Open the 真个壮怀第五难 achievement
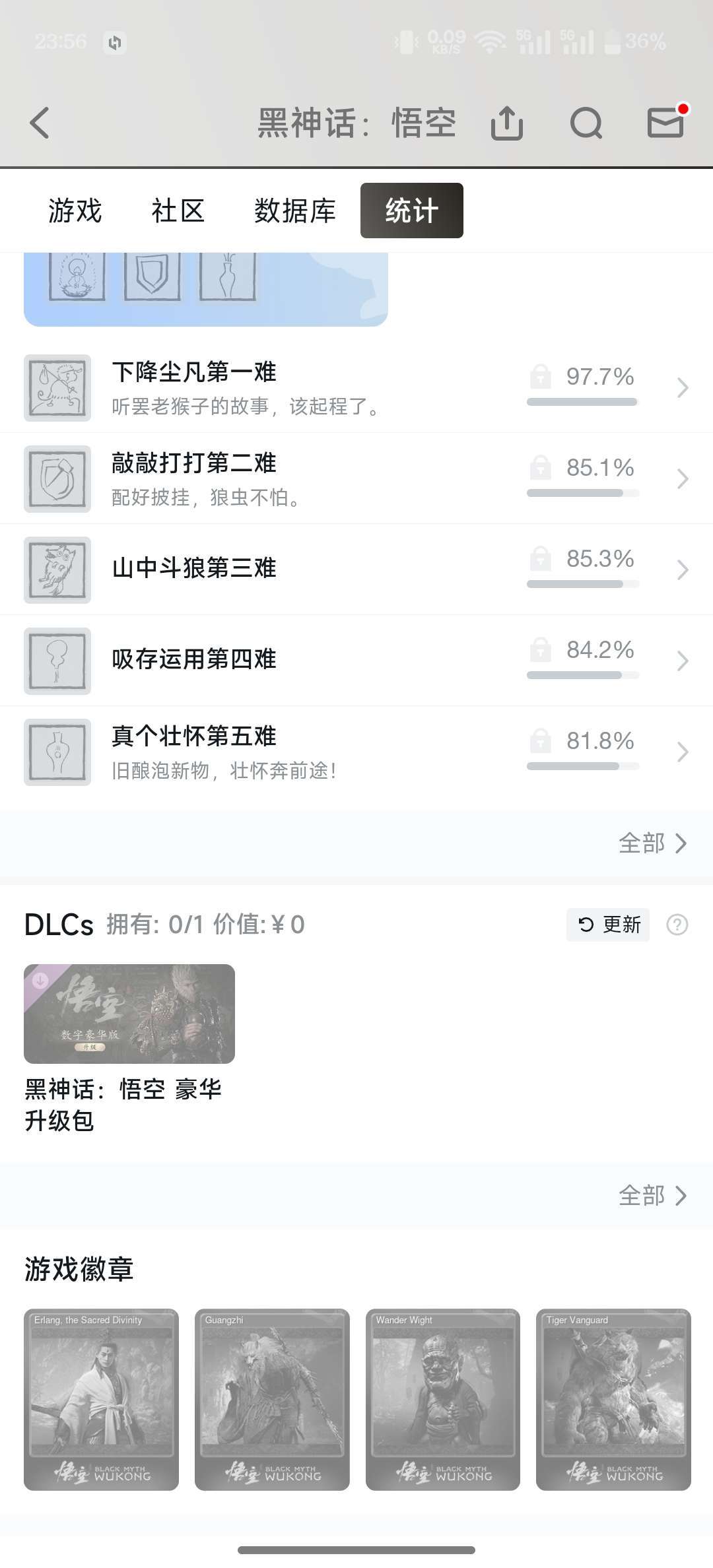 pyautogui.click(x=356, y=752)
